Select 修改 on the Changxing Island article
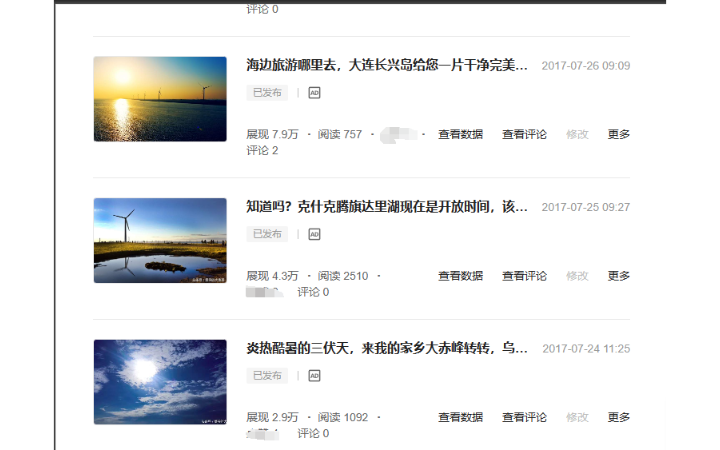This screenshot has height=450, width=720. tap(577, 134)
